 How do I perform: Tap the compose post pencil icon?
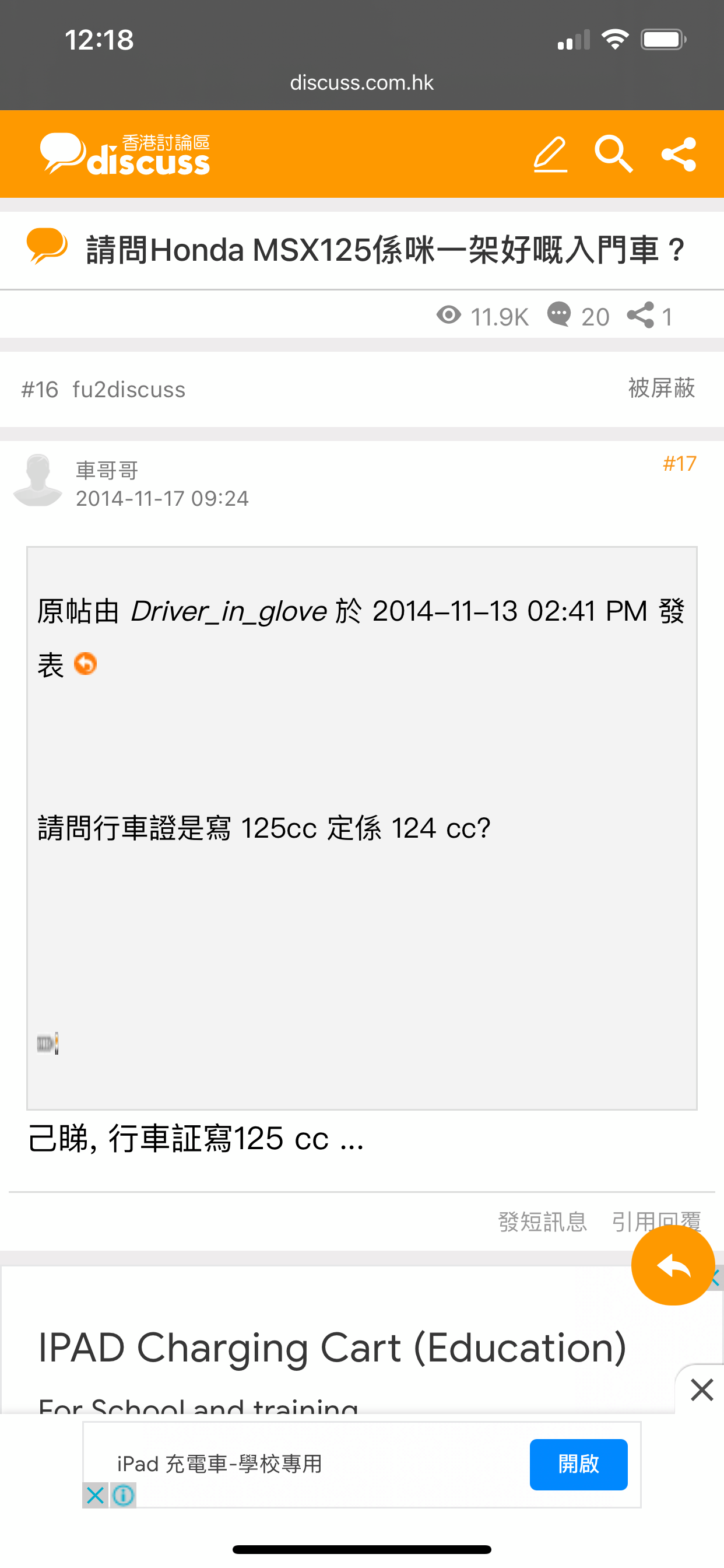(x=551, y=154)
